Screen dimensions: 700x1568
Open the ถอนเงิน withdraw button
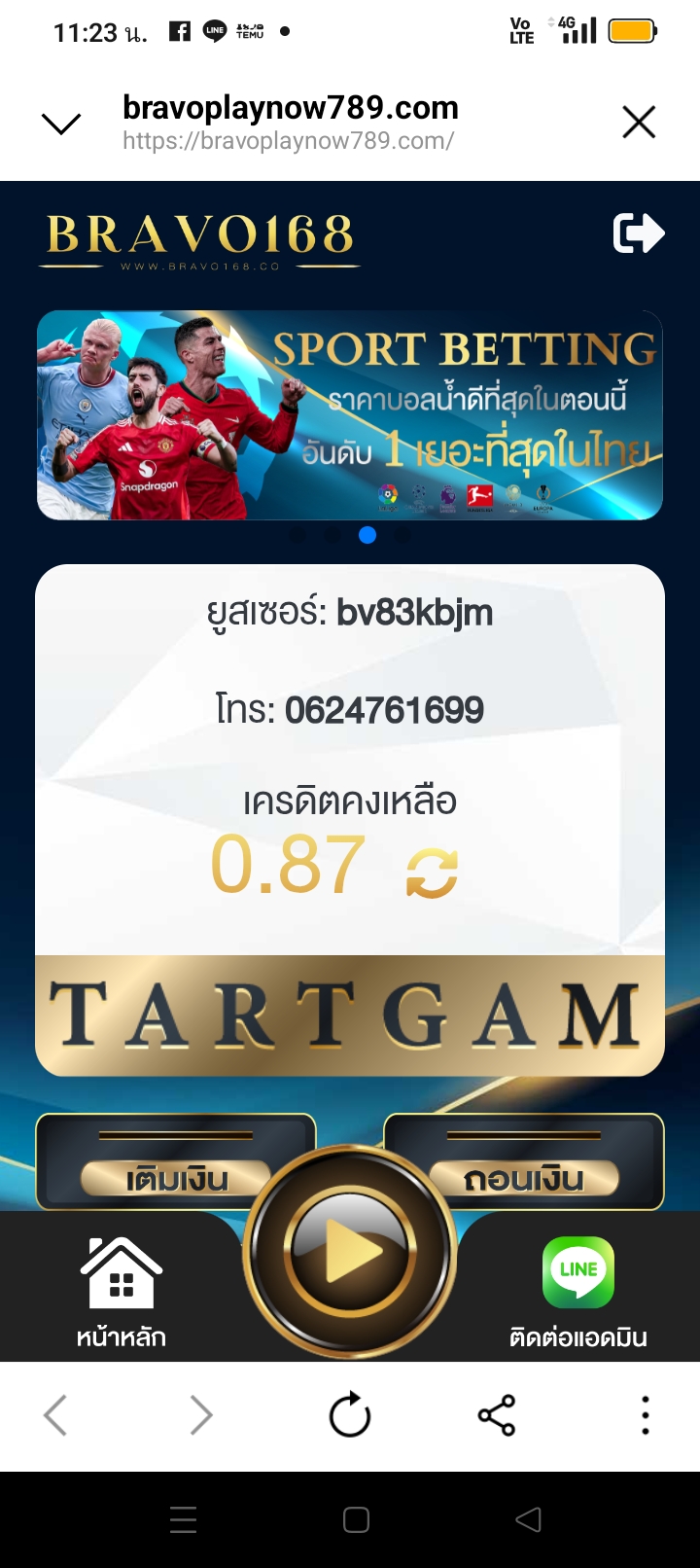click(524, 1178)
